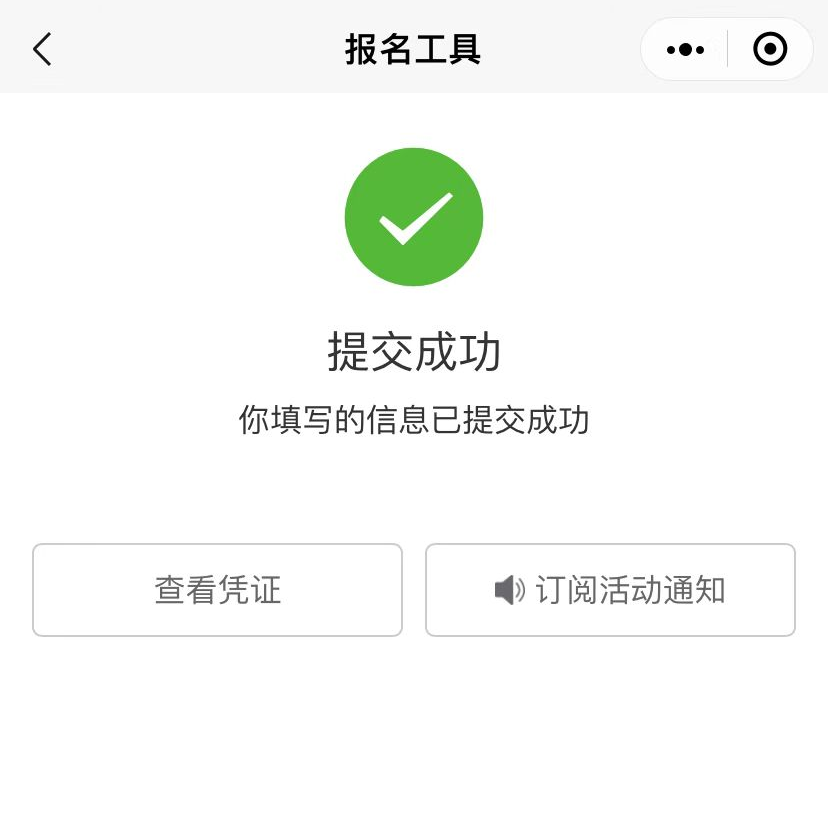
Task: Close the mini program with the circle icon
Action: point(769,49)
